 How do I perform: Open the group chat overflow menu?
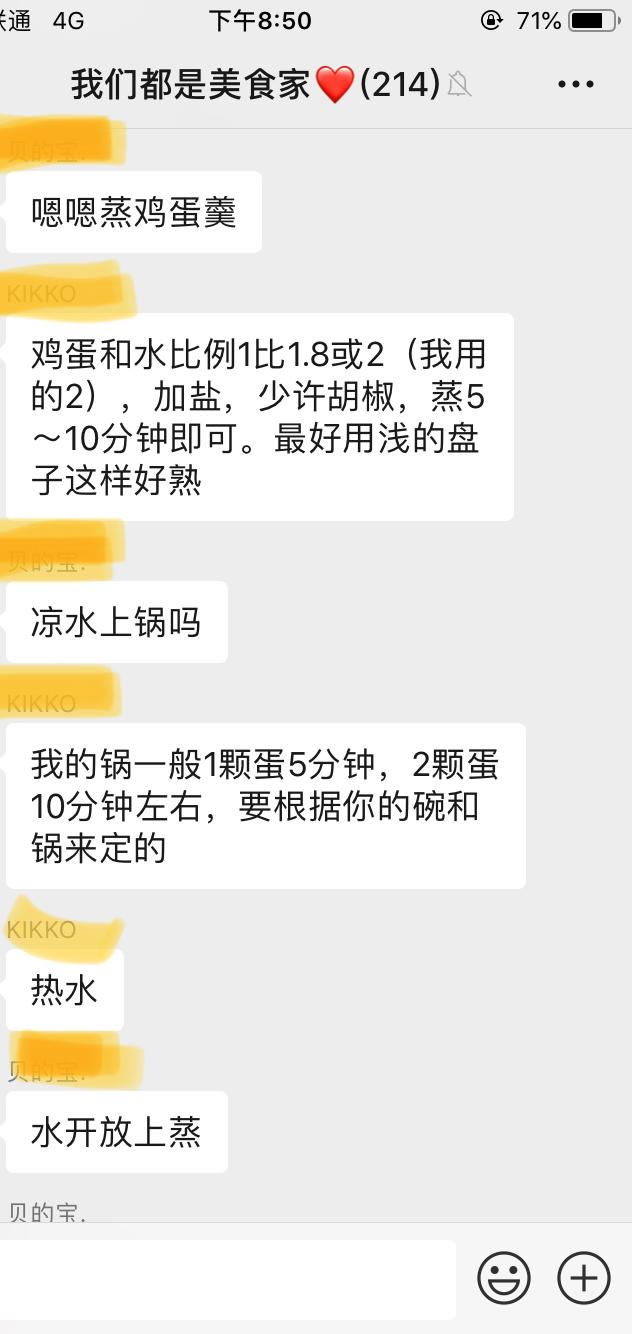(x=576, y=85)
